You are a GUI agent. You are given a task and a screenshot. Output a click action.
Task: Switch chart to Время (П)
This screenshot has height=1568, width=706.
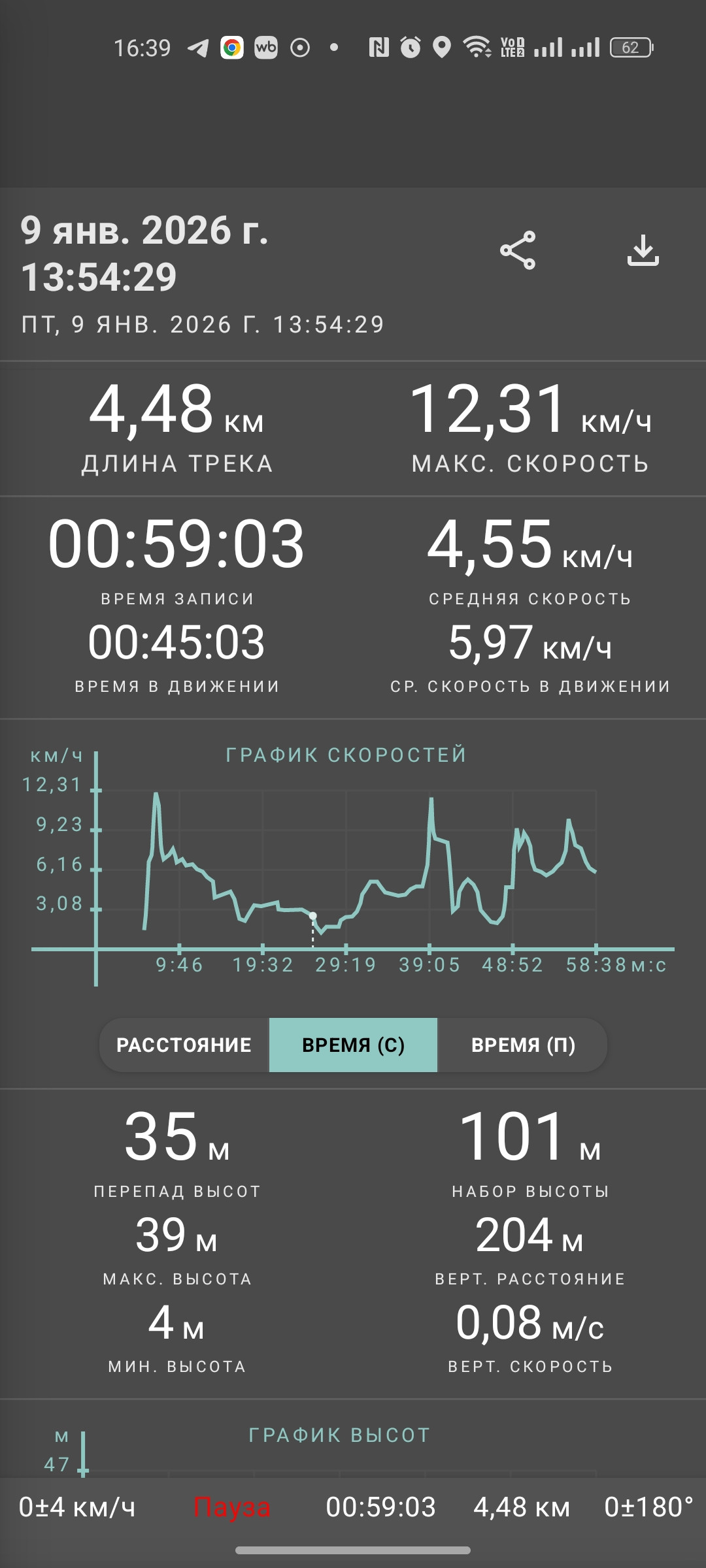click(523, 1045)
